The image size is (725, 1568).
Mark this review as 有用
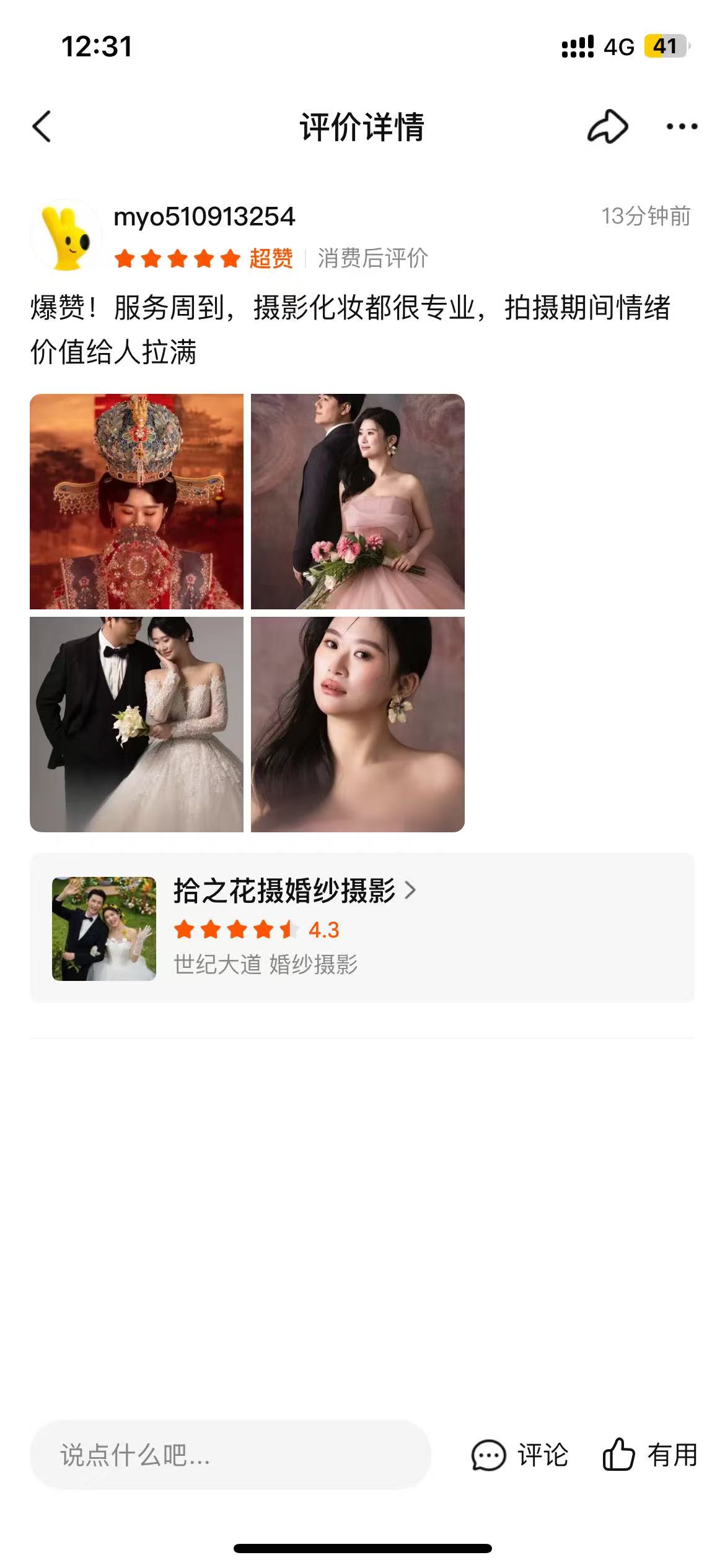click(x=650, y=1455)
